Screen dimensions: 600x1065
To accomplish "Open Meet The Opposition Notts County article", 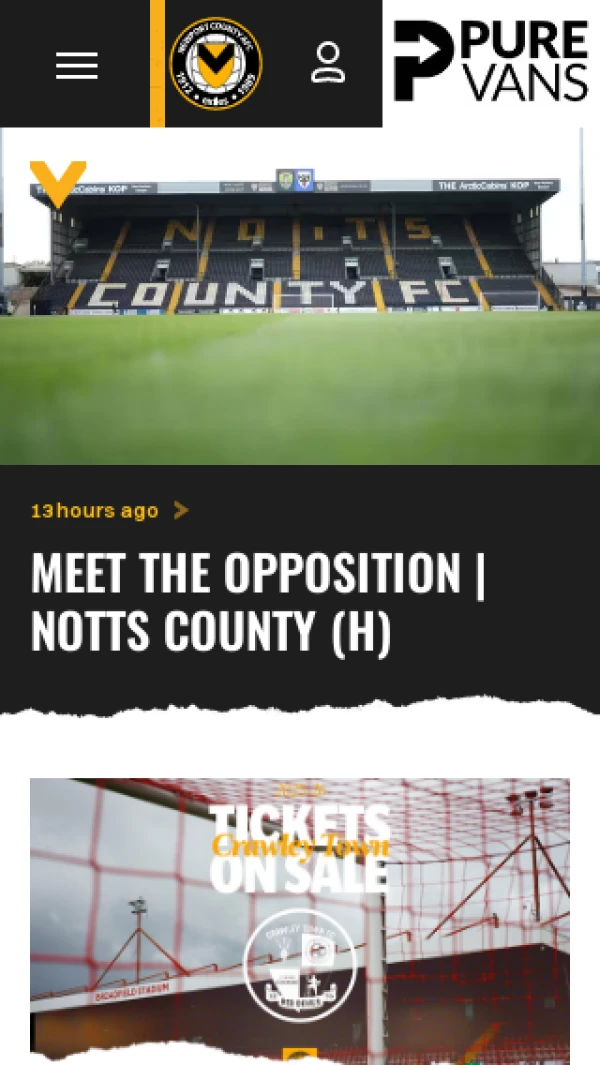I will pyautogui.click(x=258, y=600).
